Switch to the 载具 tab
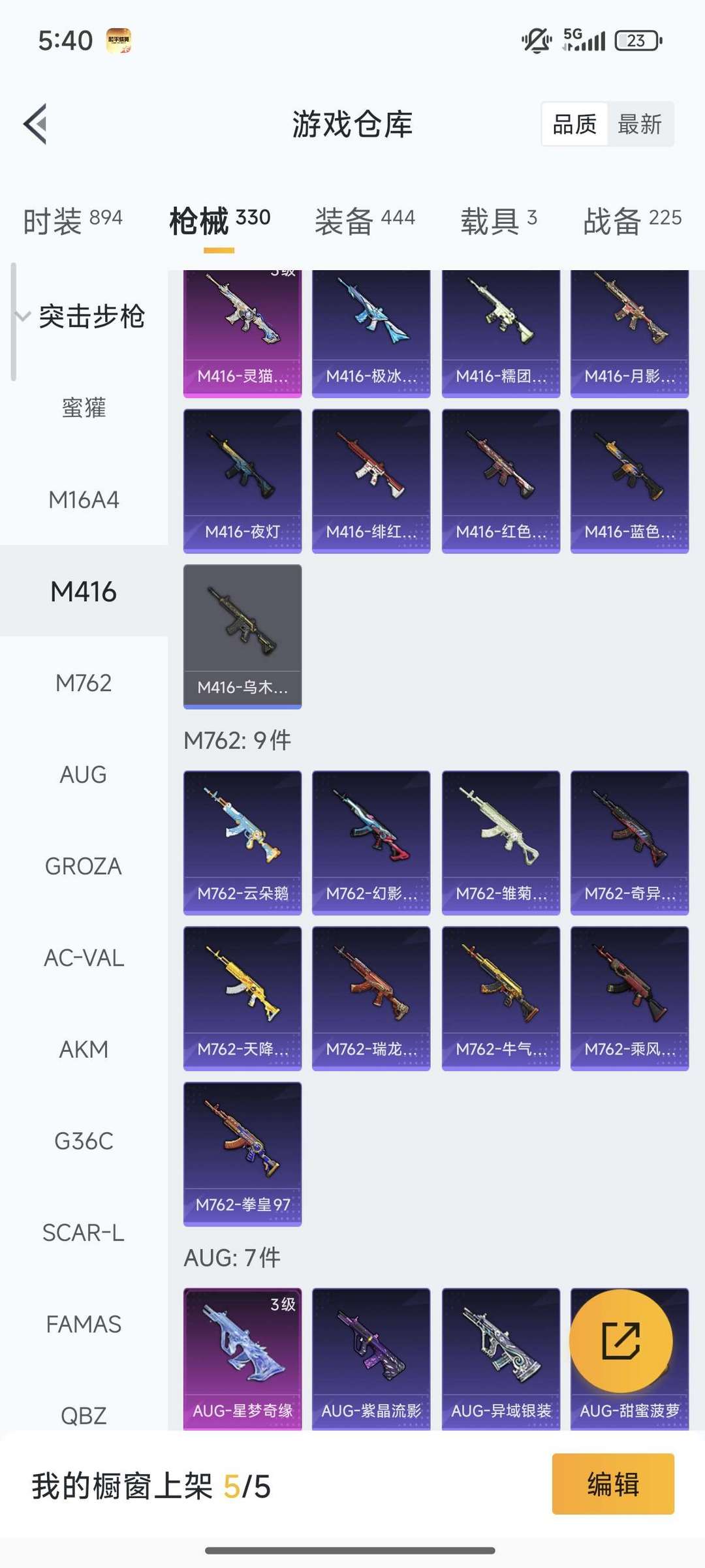Screen dimensions: 705x1568 (x=499, y=220)
